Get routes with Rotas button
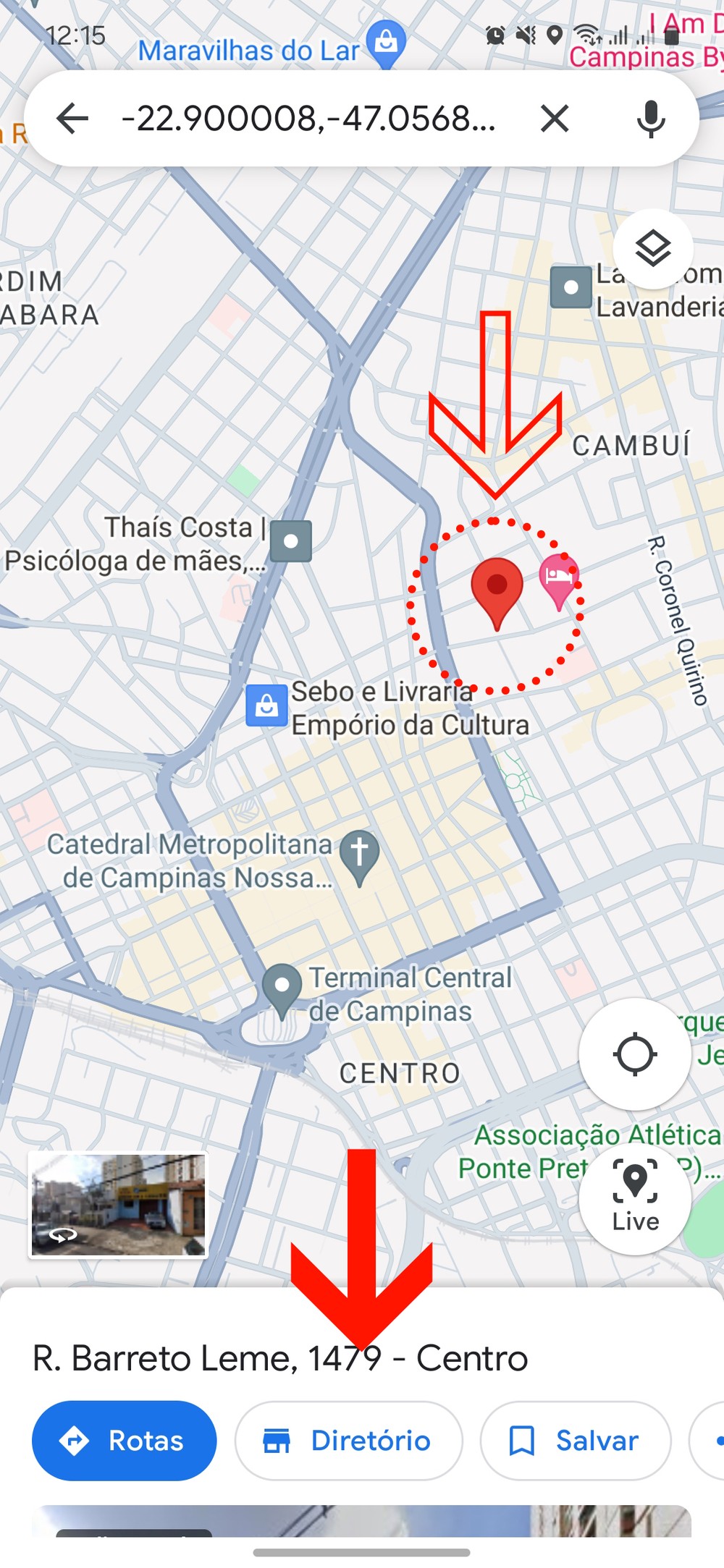This screenshot has width=724, height=1568. tap(125, 1441)
